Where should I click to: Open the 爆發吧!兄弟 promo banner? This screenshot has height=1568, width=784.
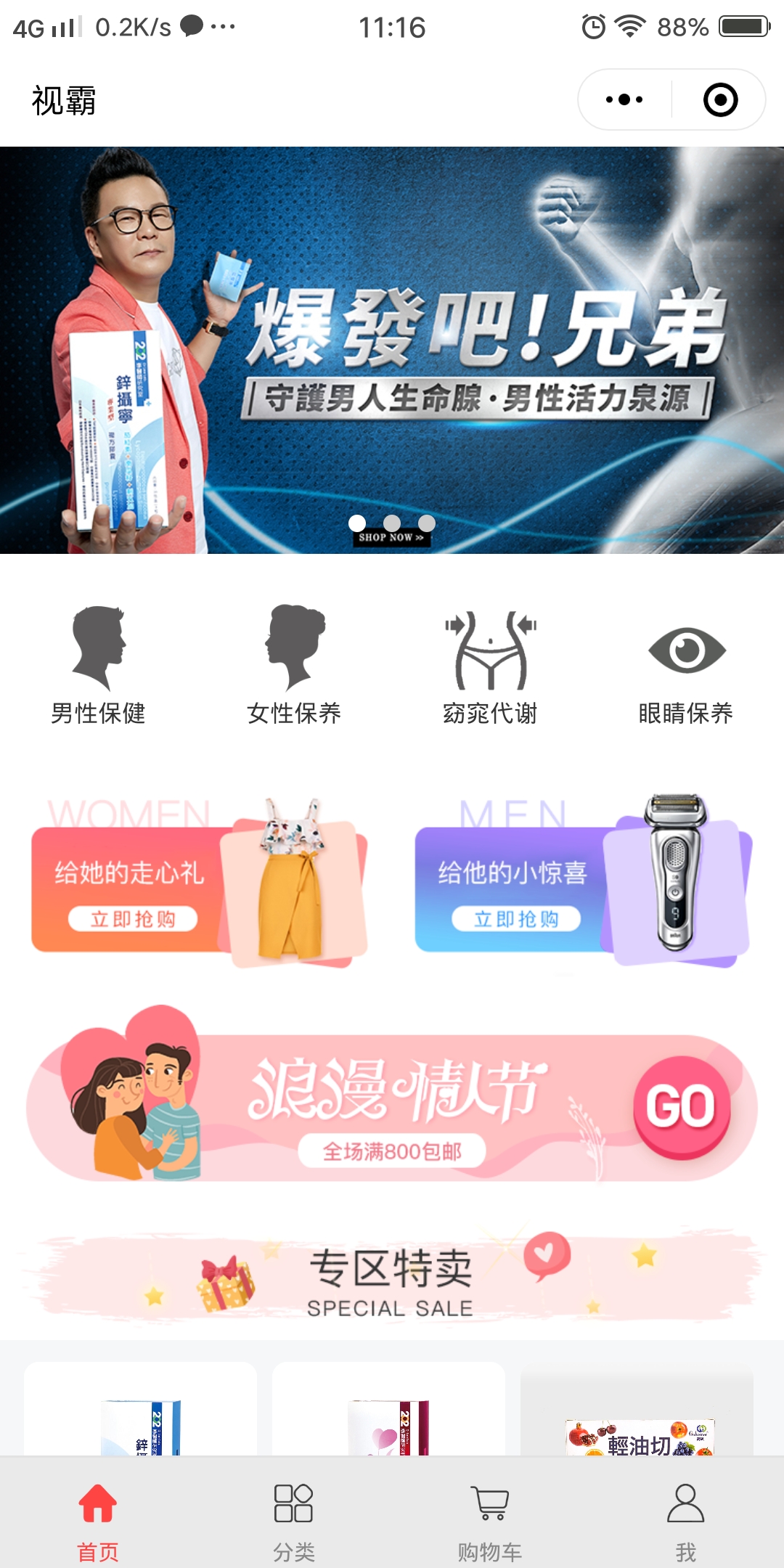[392, 350]
